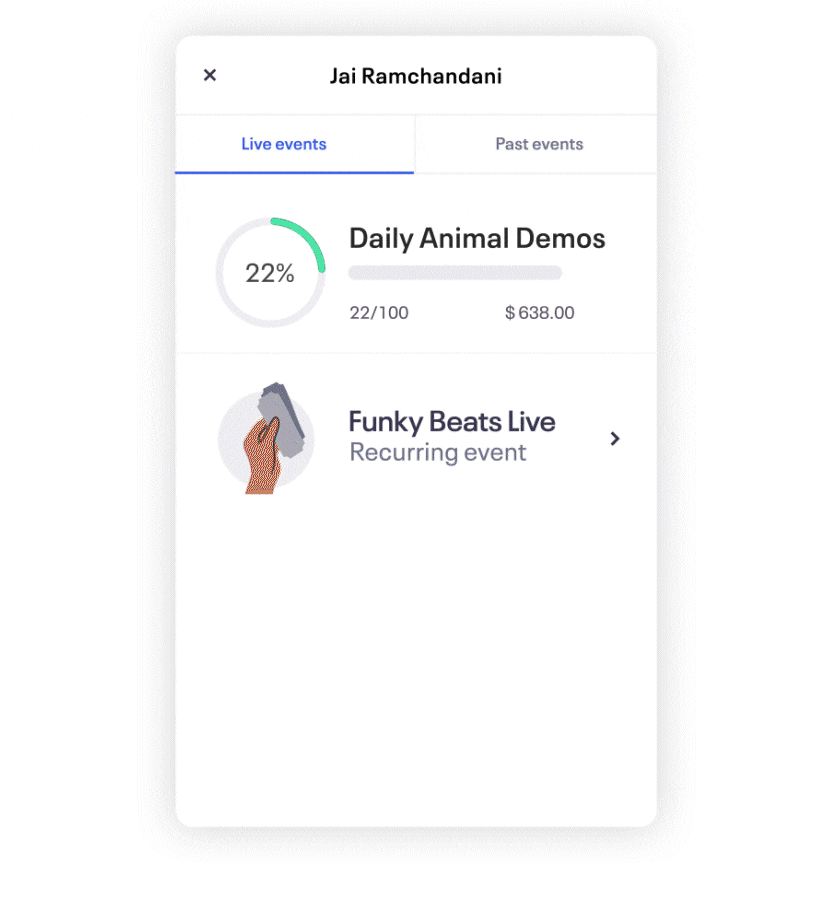820x904 pixels.
Task: Open the Daily Animal Demos event
Action: pos(476,239)
